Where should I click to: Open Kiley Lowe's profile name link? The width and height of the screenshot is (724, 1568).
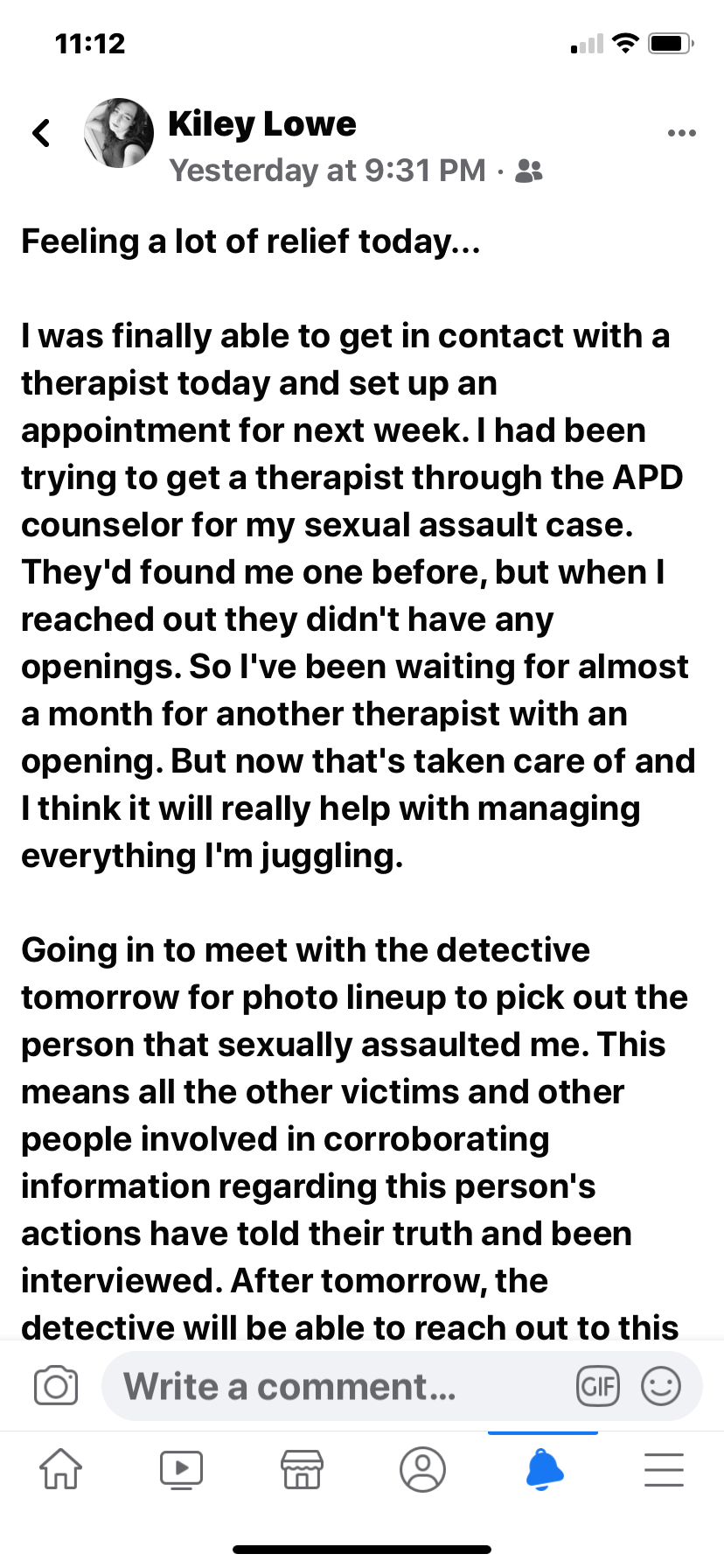point(261,124)
